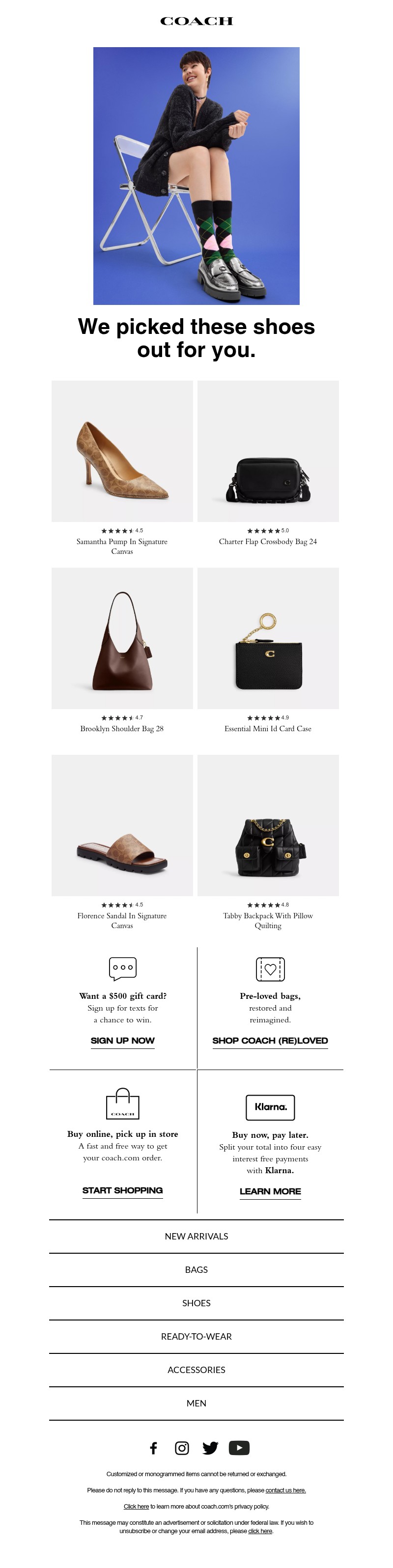The height and width of the screenshot is (1568, 393).
Task: Tap the Sign Up Now link
Action: click(x=122, y=1040)
